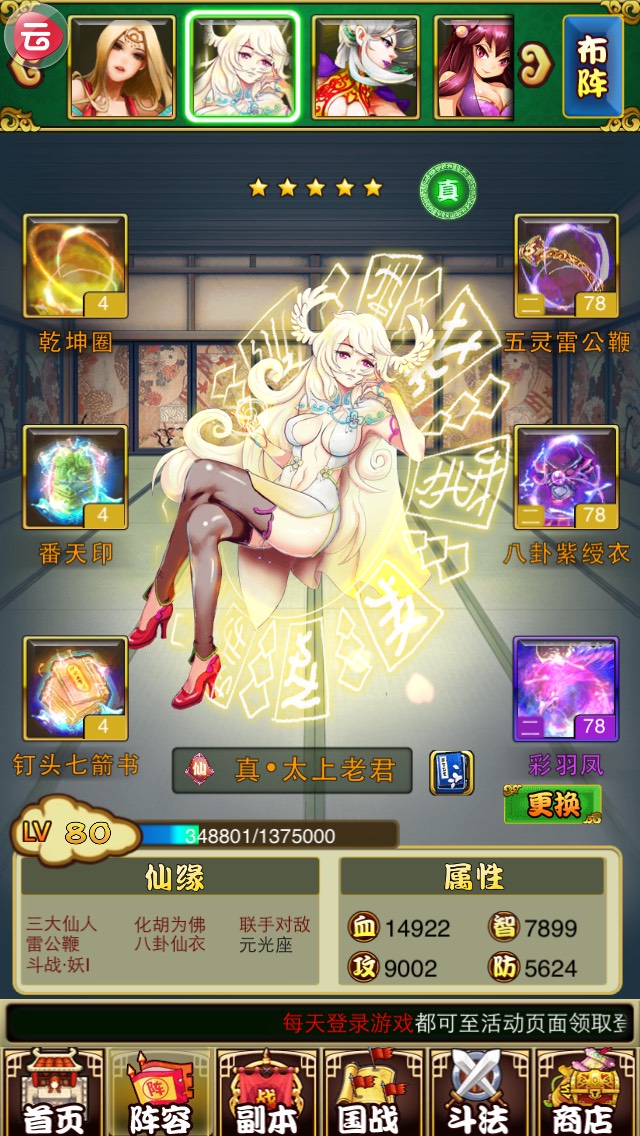Tap the green 真 badge
Image resolution: width=640 pixels, height=1136 pixels.
click(447, 188)
